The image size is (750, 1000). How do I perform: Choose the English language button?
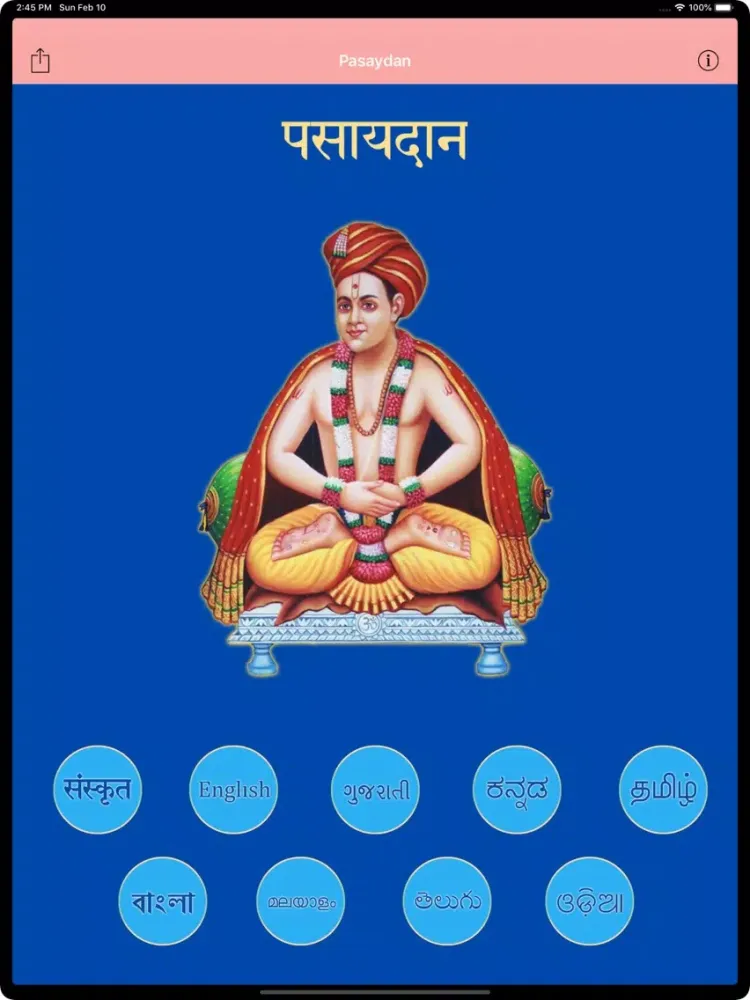(x=234, y=789)
